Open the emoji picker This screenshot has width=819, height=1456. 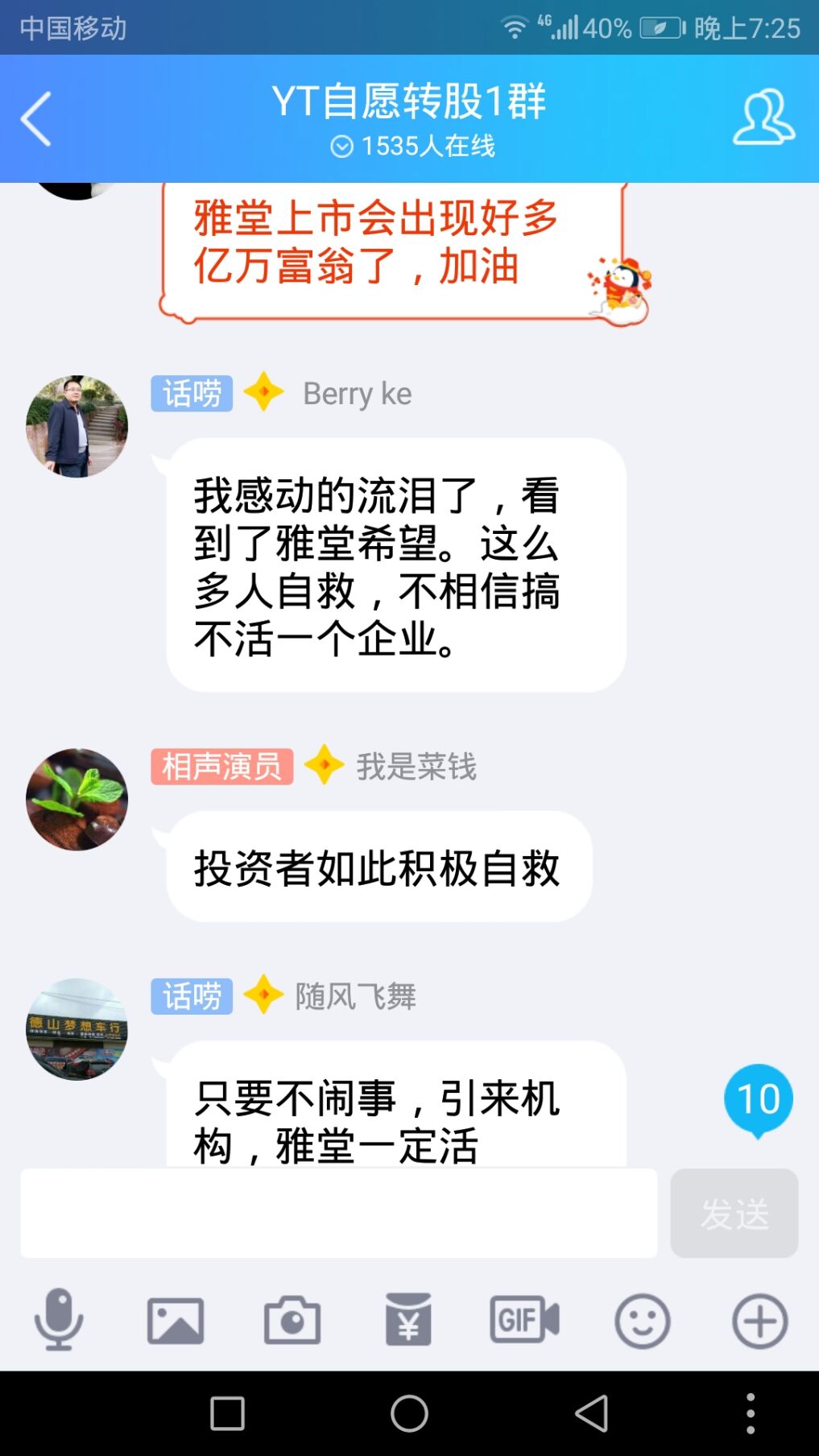[x=642, y=1321]
